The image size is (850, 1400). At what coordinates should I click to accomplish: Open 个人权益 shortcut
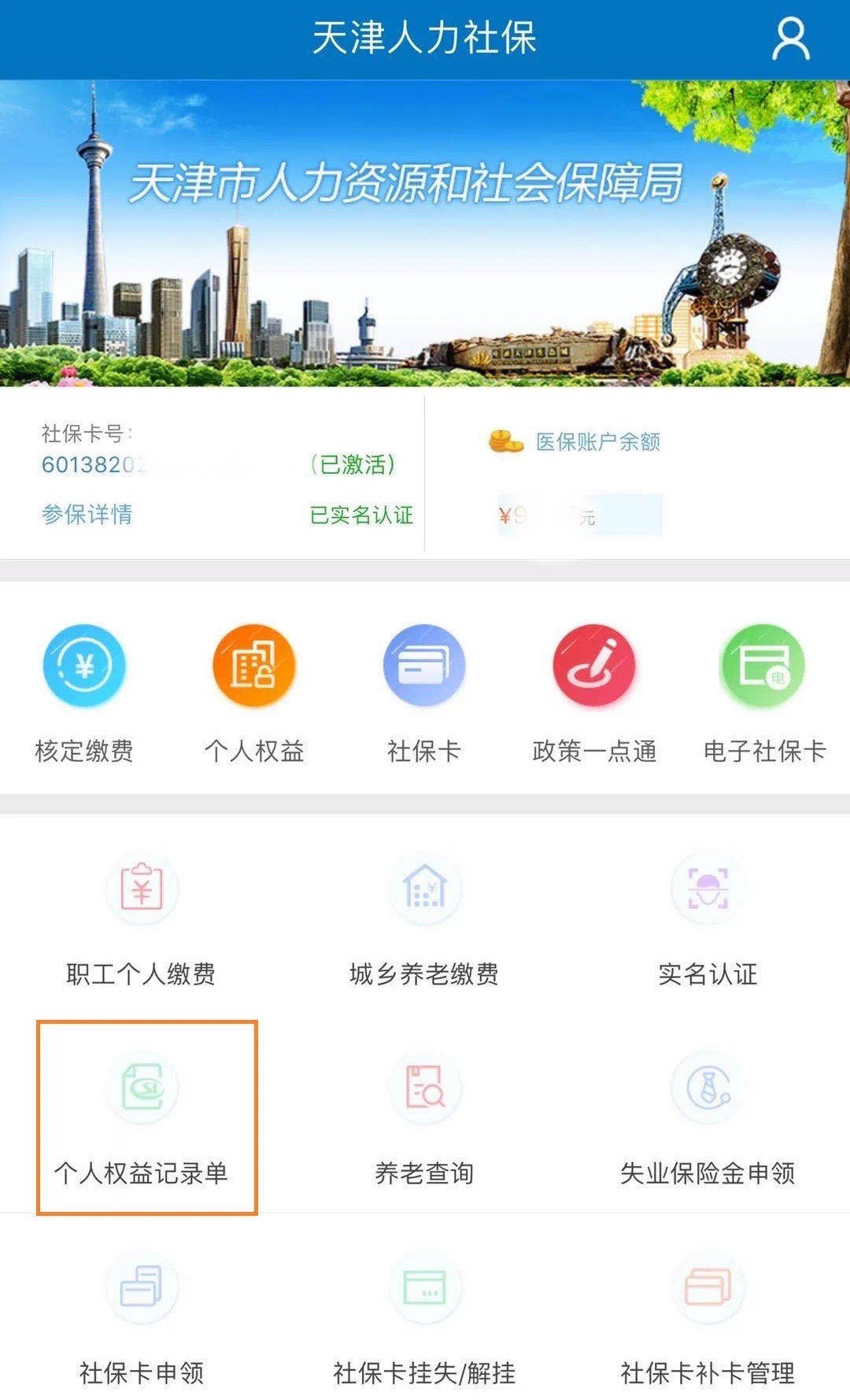tap(253, 693)
